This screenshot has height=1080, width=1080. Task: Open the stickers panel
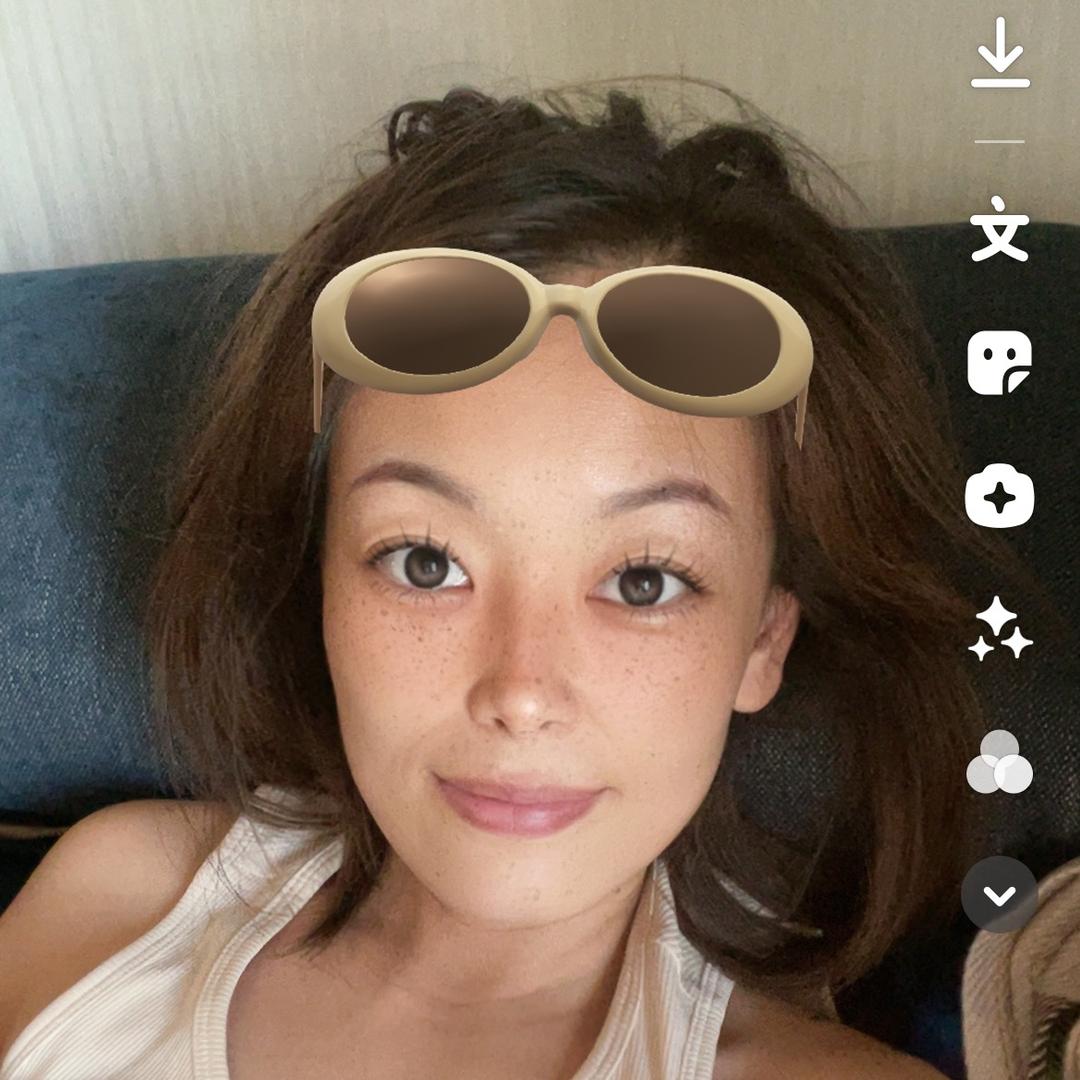click(x=1000, y=363)
